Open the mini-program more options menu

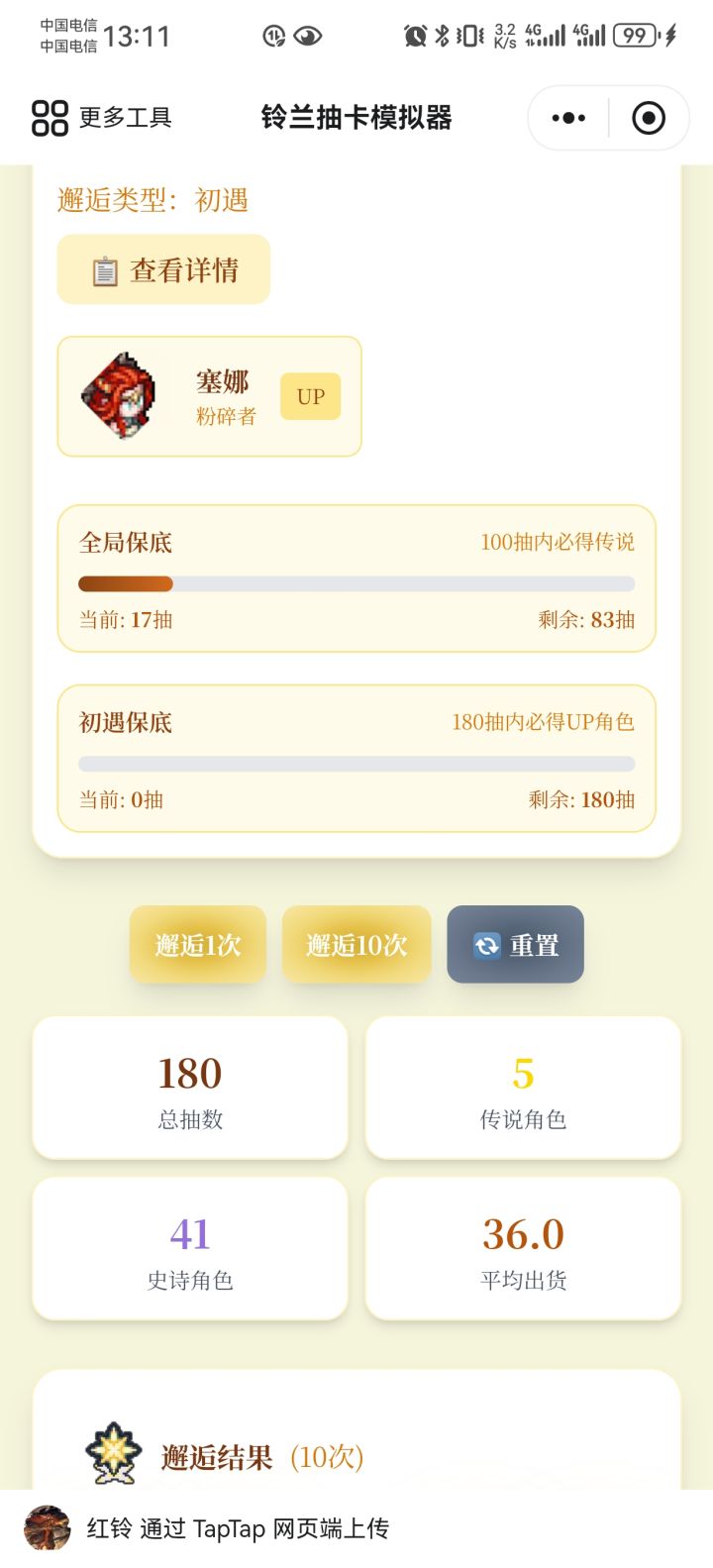[567, 117]
